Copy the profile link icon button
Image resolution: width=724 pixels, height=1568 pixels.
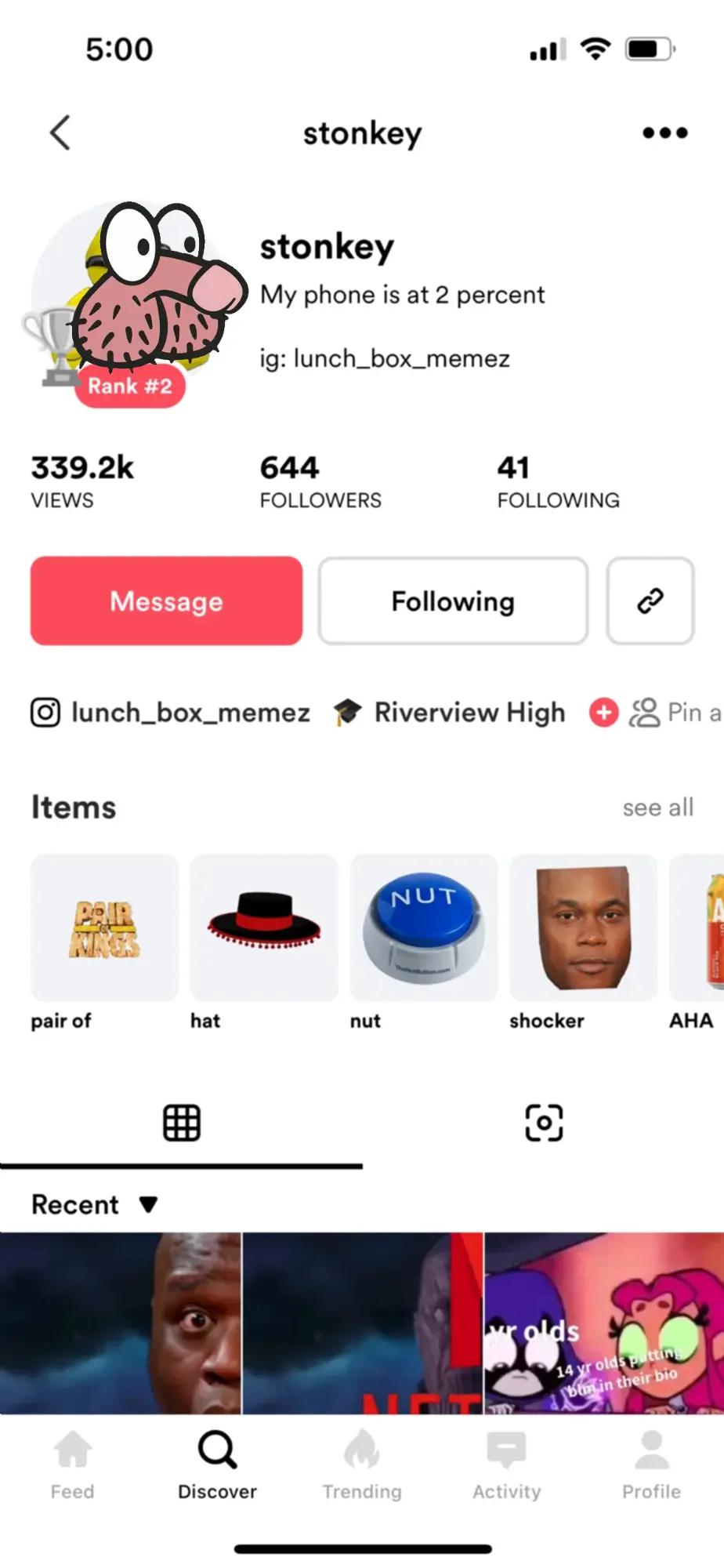pyautogui.click(x=650, y=601)
